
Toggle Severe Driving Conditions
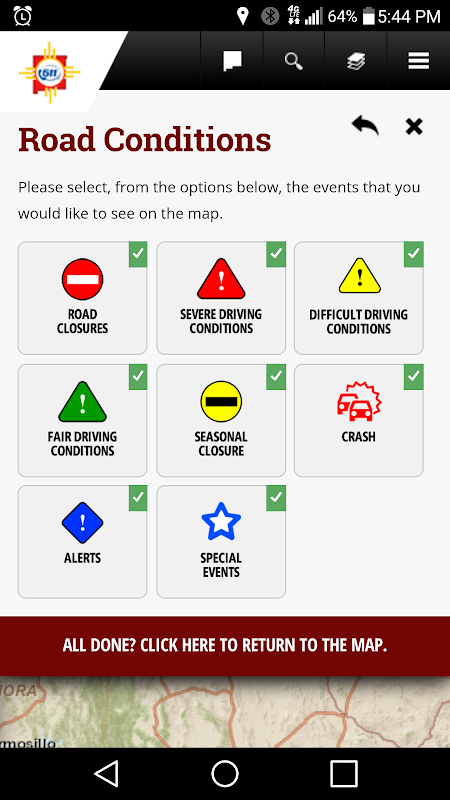(x=221, y=298)
